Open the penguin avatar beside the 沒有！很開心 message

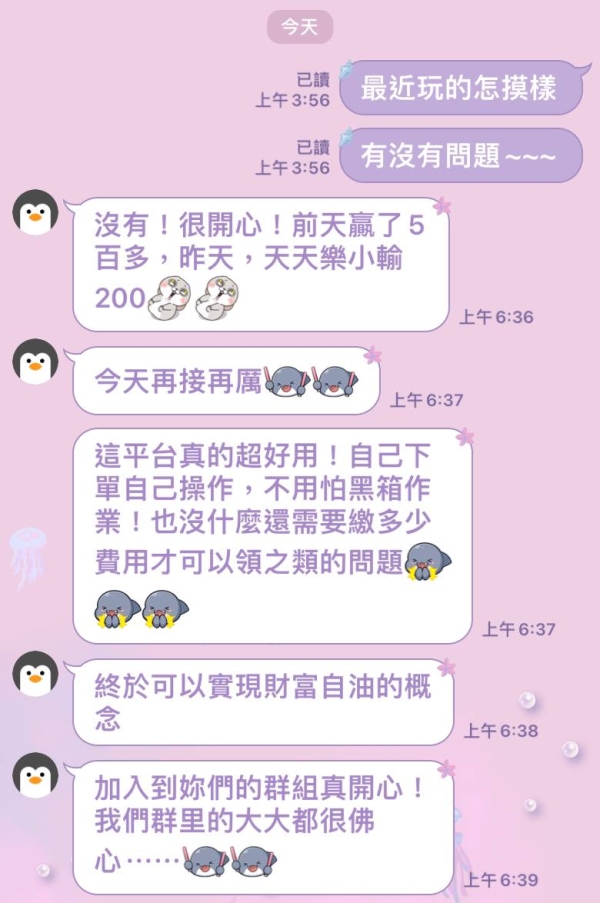[35, 212]
